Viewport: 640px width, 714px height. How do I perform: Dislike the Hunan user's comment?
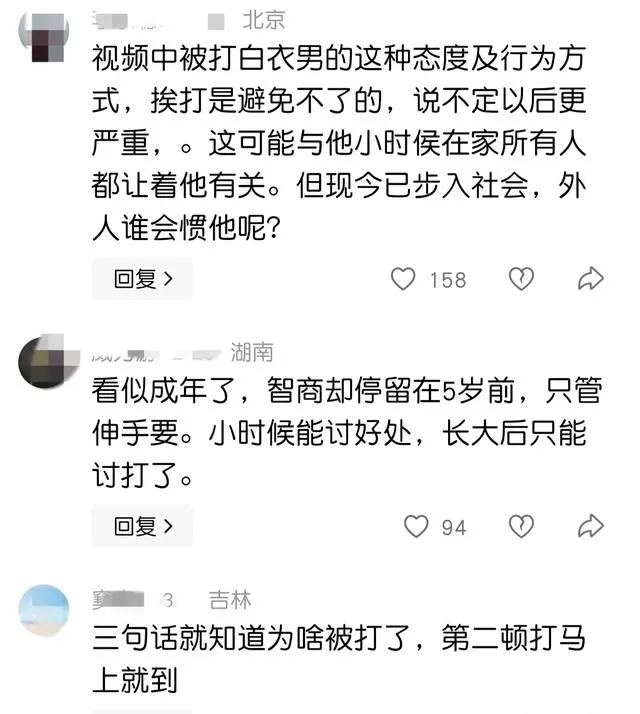521,526
